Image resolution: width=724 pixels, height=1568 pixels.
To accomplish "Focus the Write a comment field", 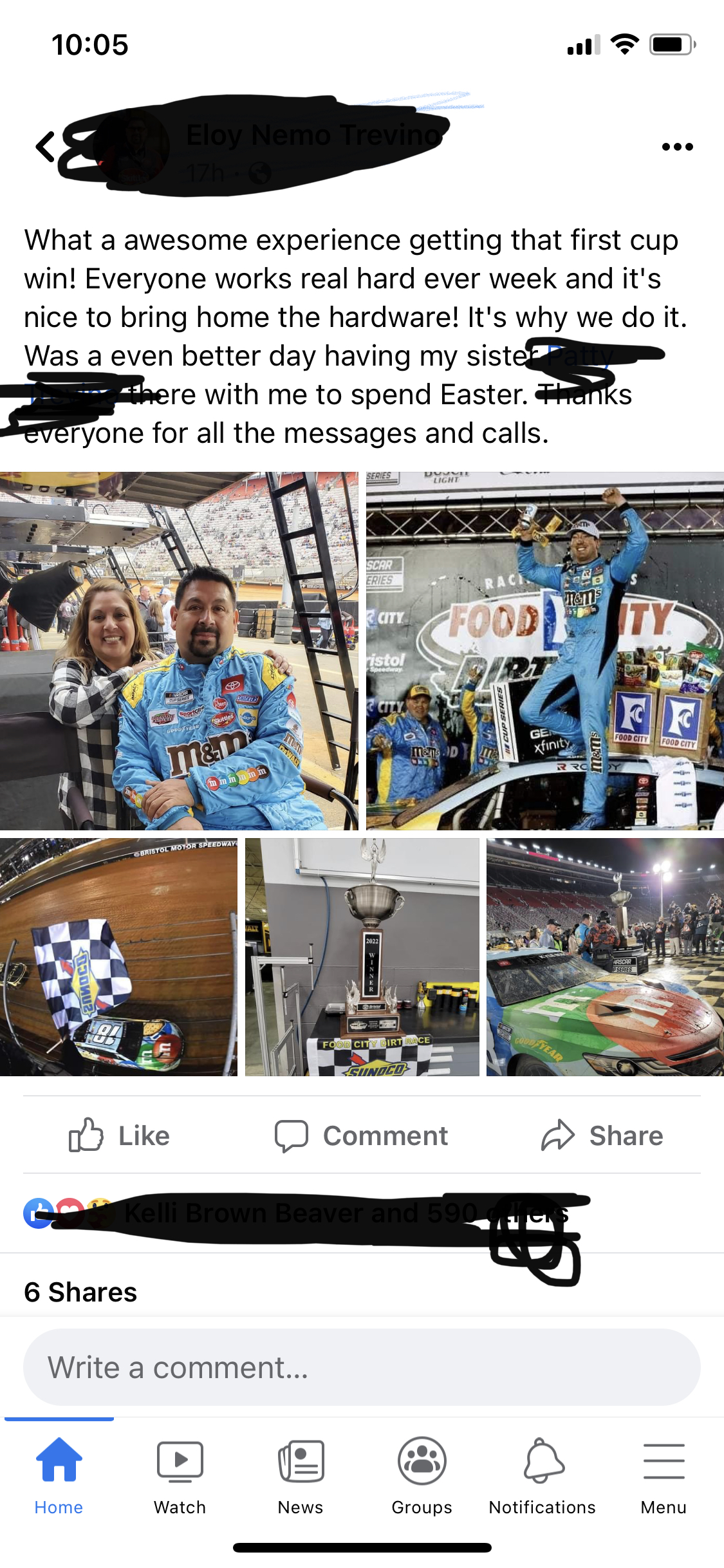I will tap(362, 1367).
